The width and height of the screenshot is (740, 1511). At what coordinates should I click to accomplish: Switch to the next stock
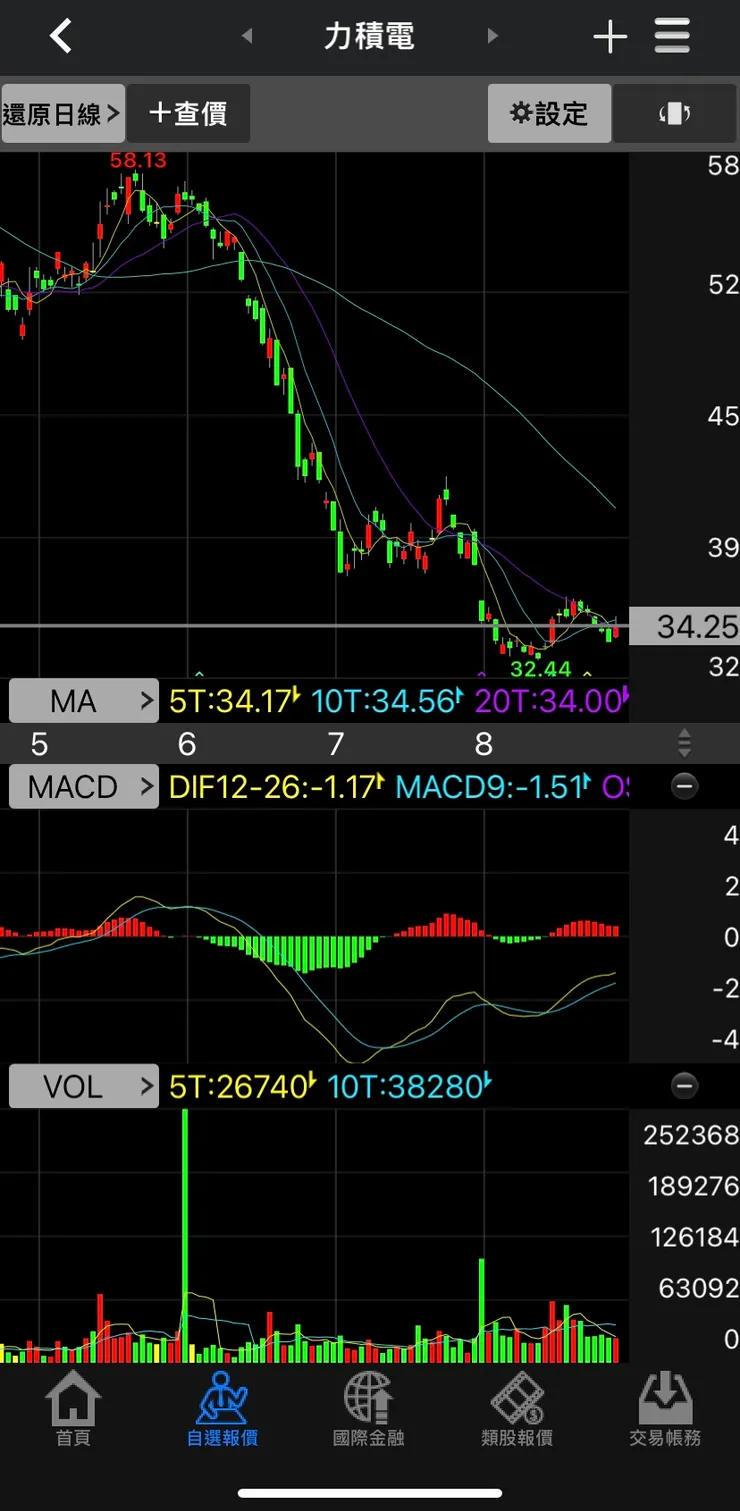(x=492, y=37)
